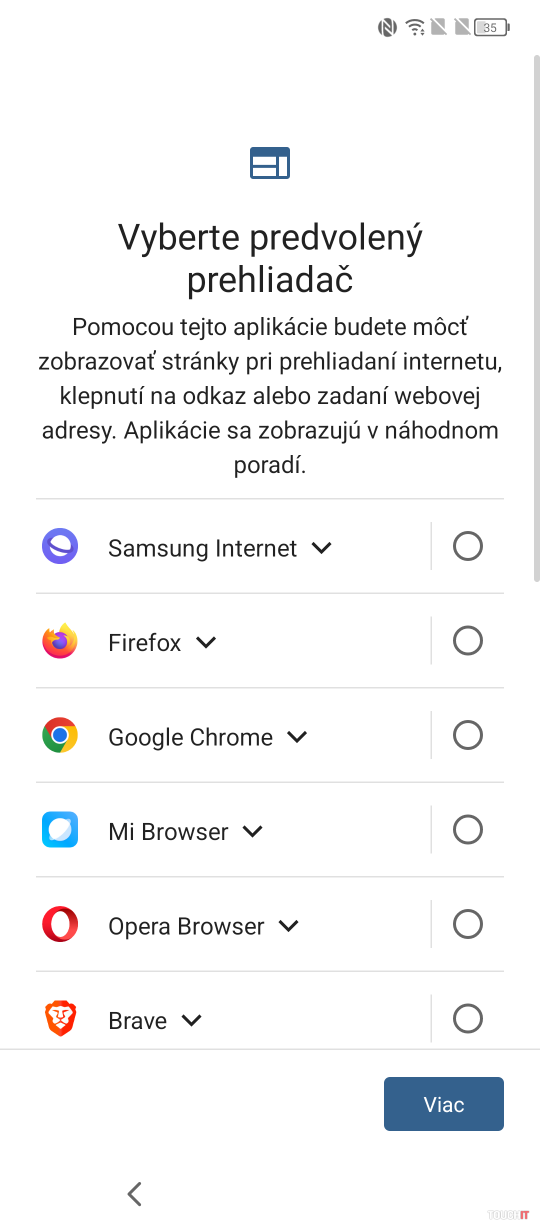Select Google Chrome radio button
This screenshot has height=1230, width=540.
pyautogui.click(x=468, y=735)
